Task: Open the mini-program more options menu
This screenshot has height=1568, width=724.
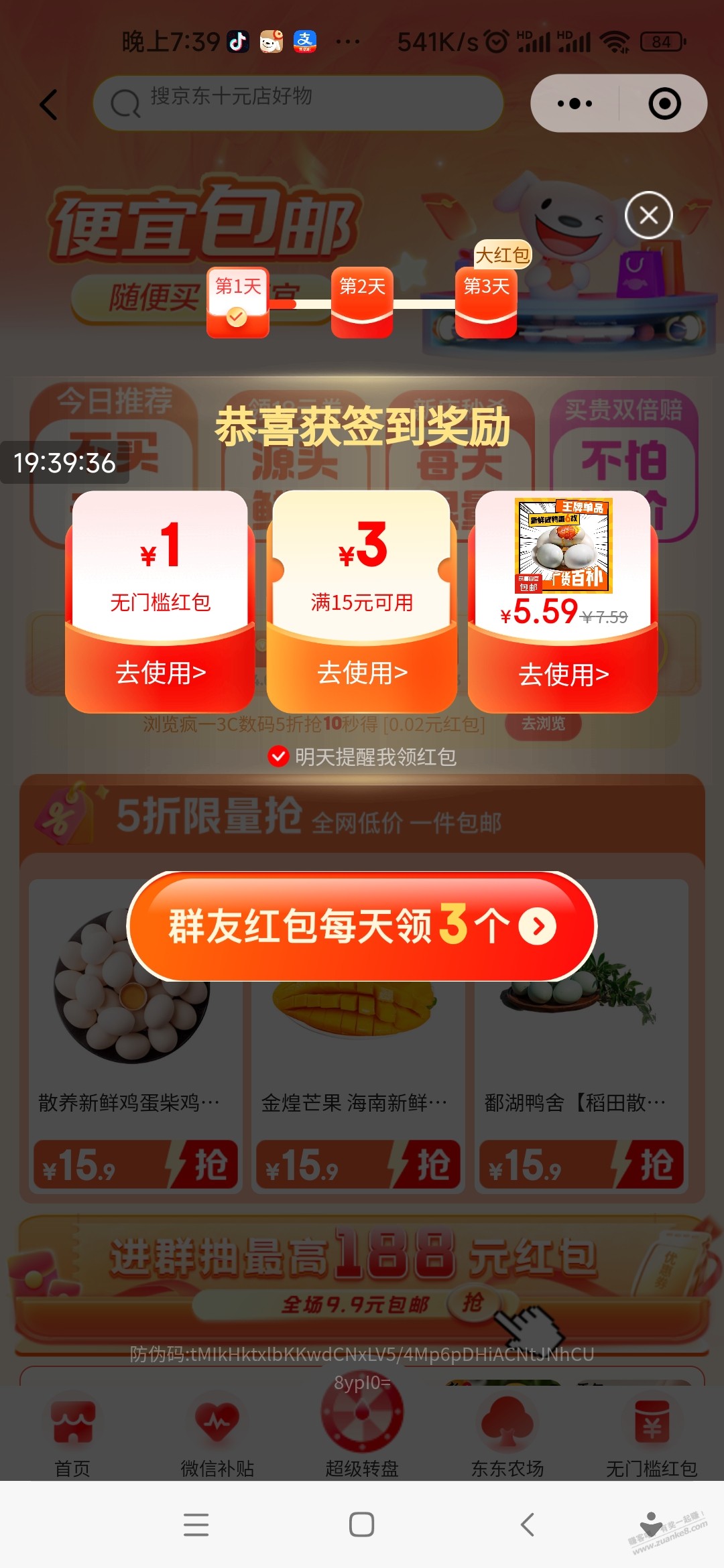Action: 575,104
